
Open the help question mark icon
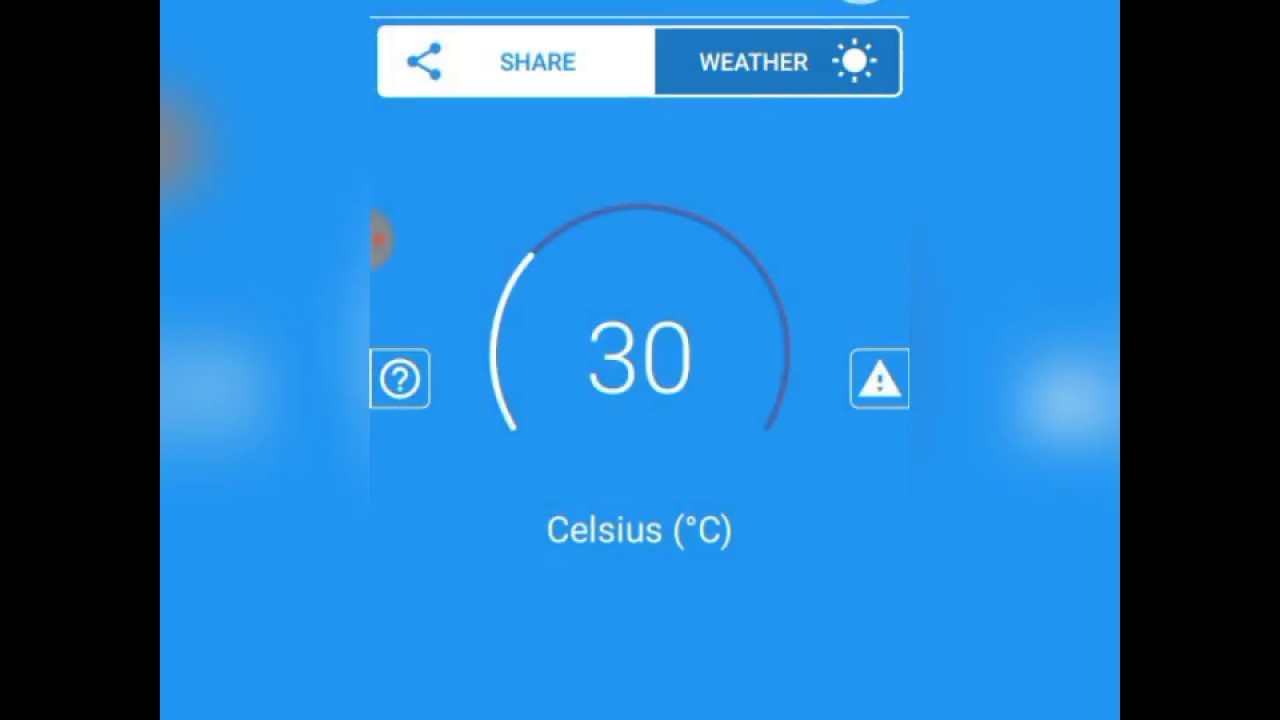pos(400,379)
